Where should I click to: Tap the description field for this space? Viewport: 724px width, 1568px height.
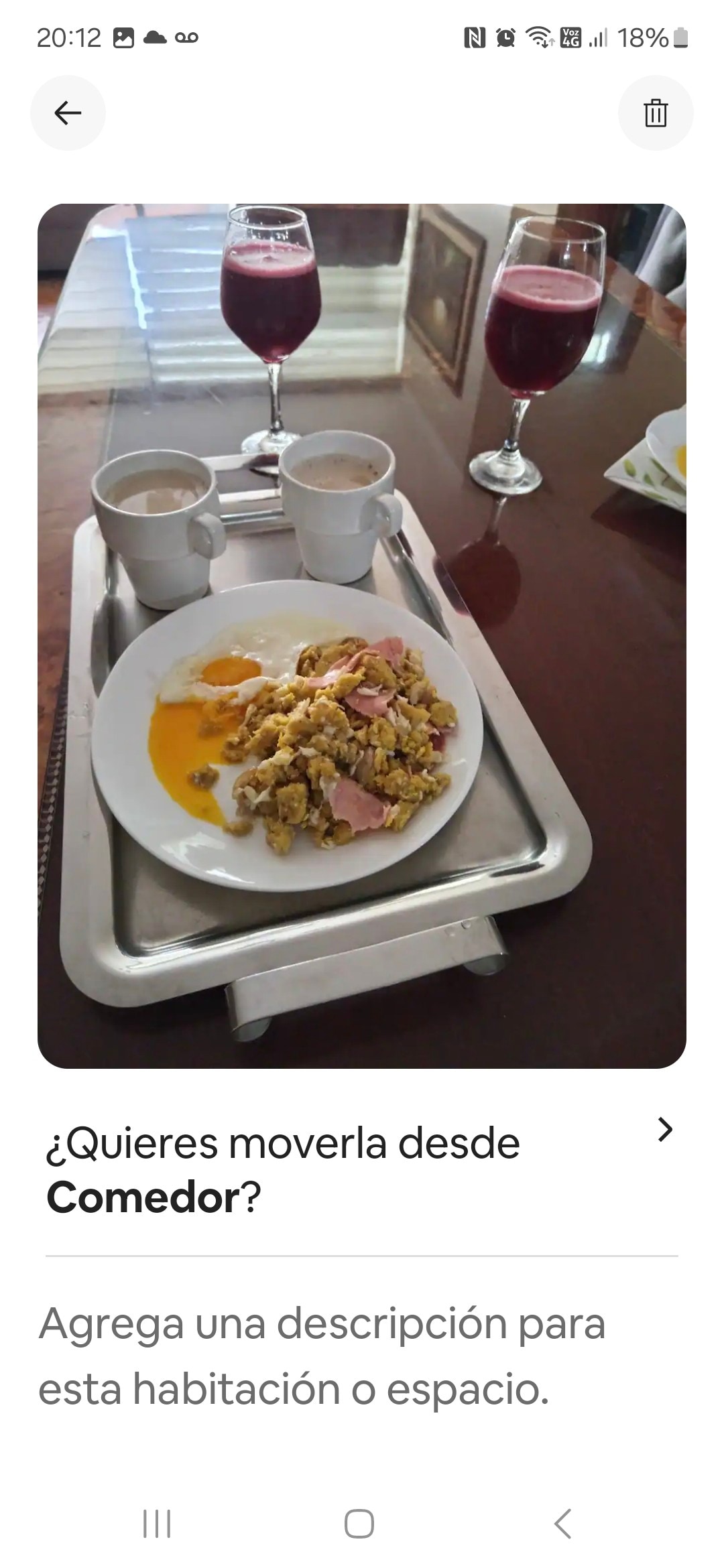coord(322,1355)
